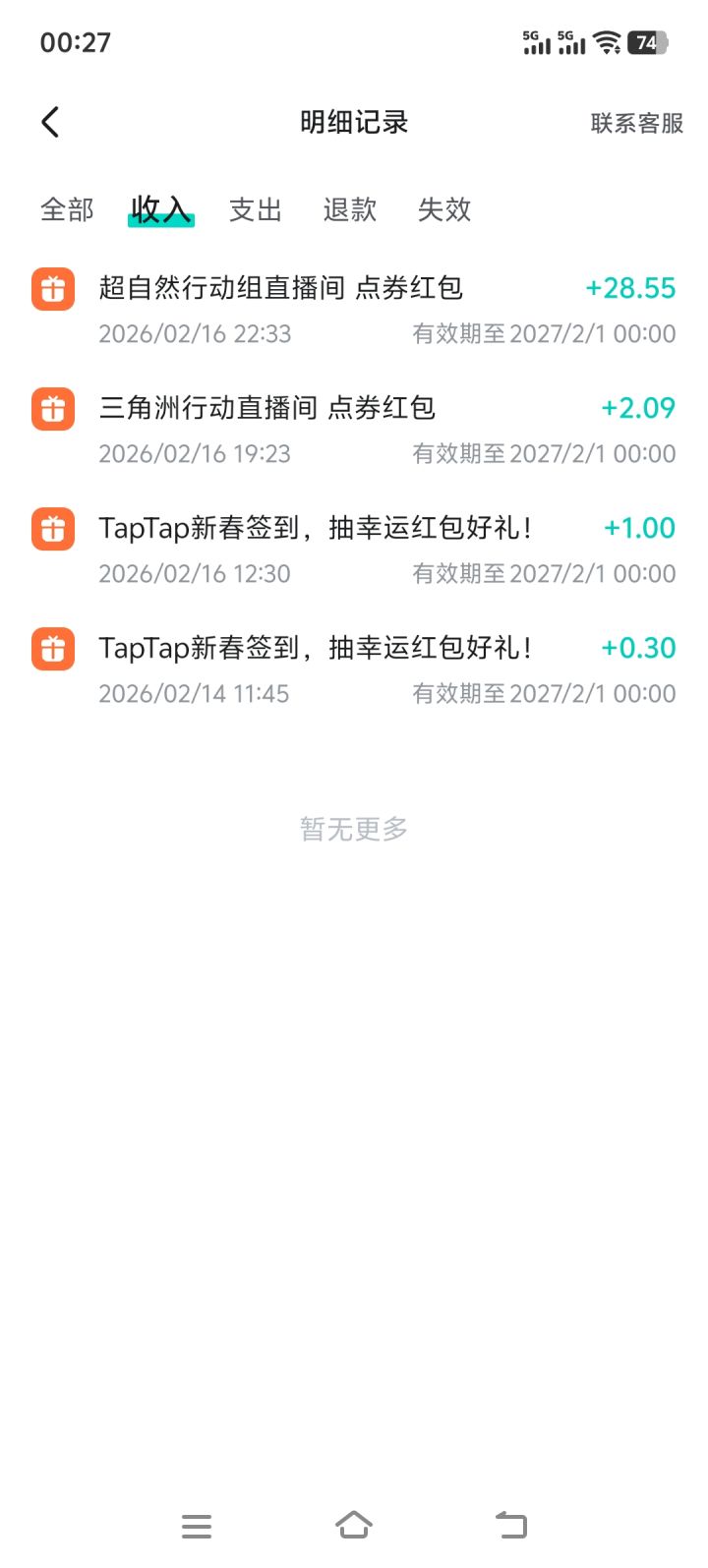The image size is (708, 1568).
Task: Select the 收入 tab
Action: 160,209
